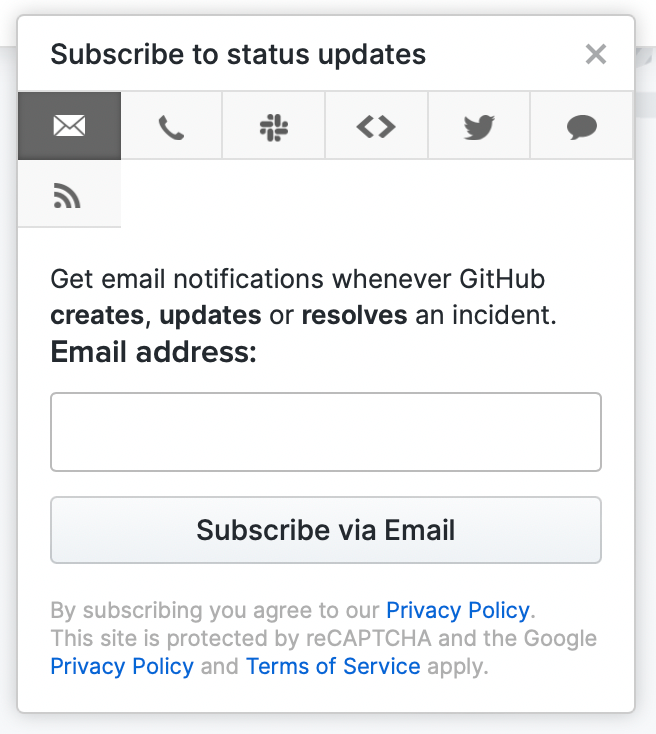Open Terms of Service link
The width and height of the screenshot is (656, 734).
pyautogui.click(x=333, y=666)
